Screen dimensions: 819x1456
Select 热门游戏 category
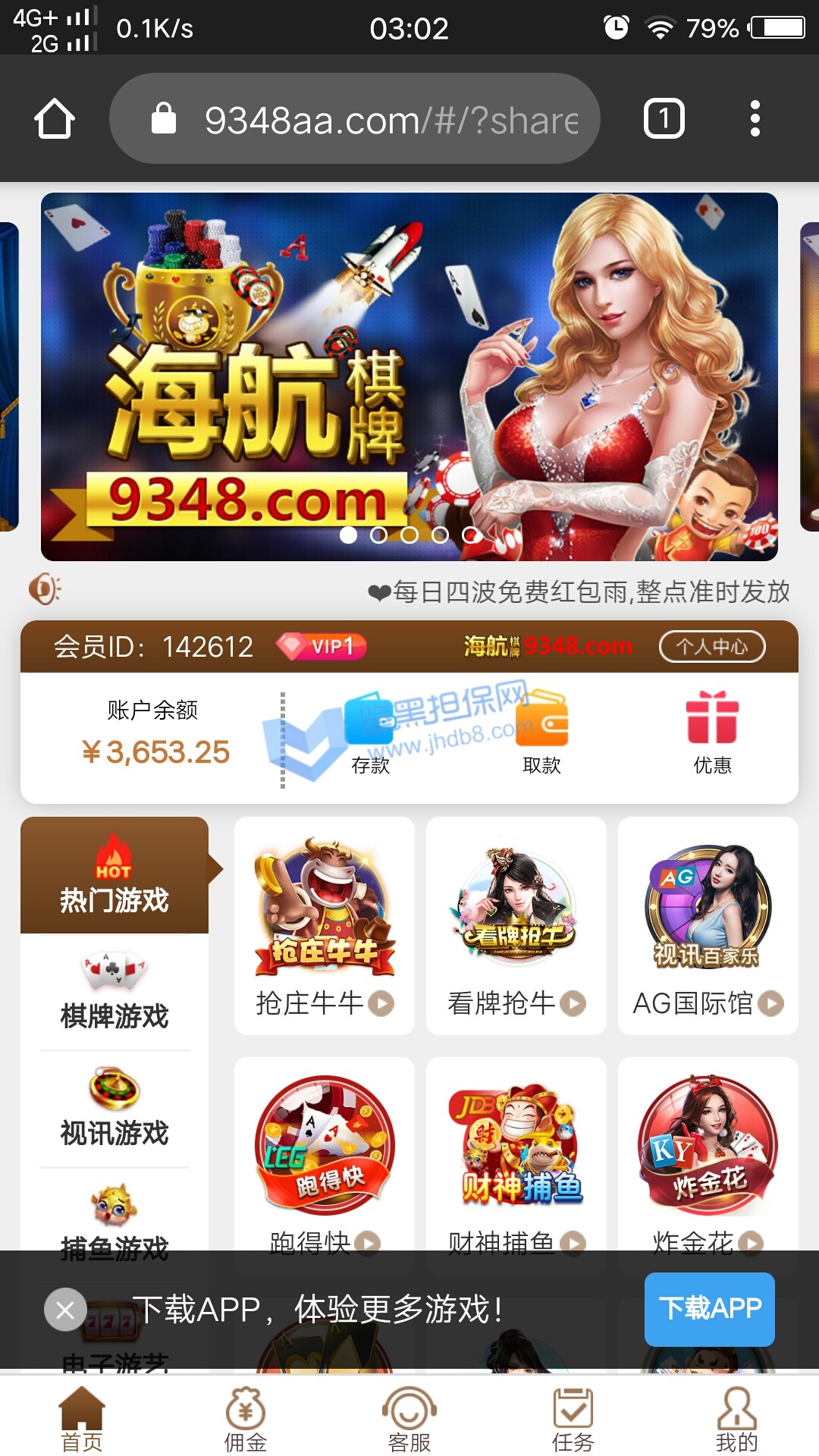pos(115,876)
